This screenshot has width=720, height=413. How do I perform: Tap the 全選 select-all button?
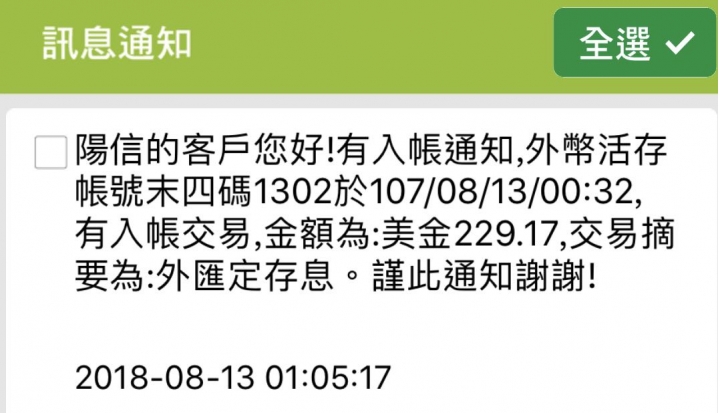click(635, 43)
